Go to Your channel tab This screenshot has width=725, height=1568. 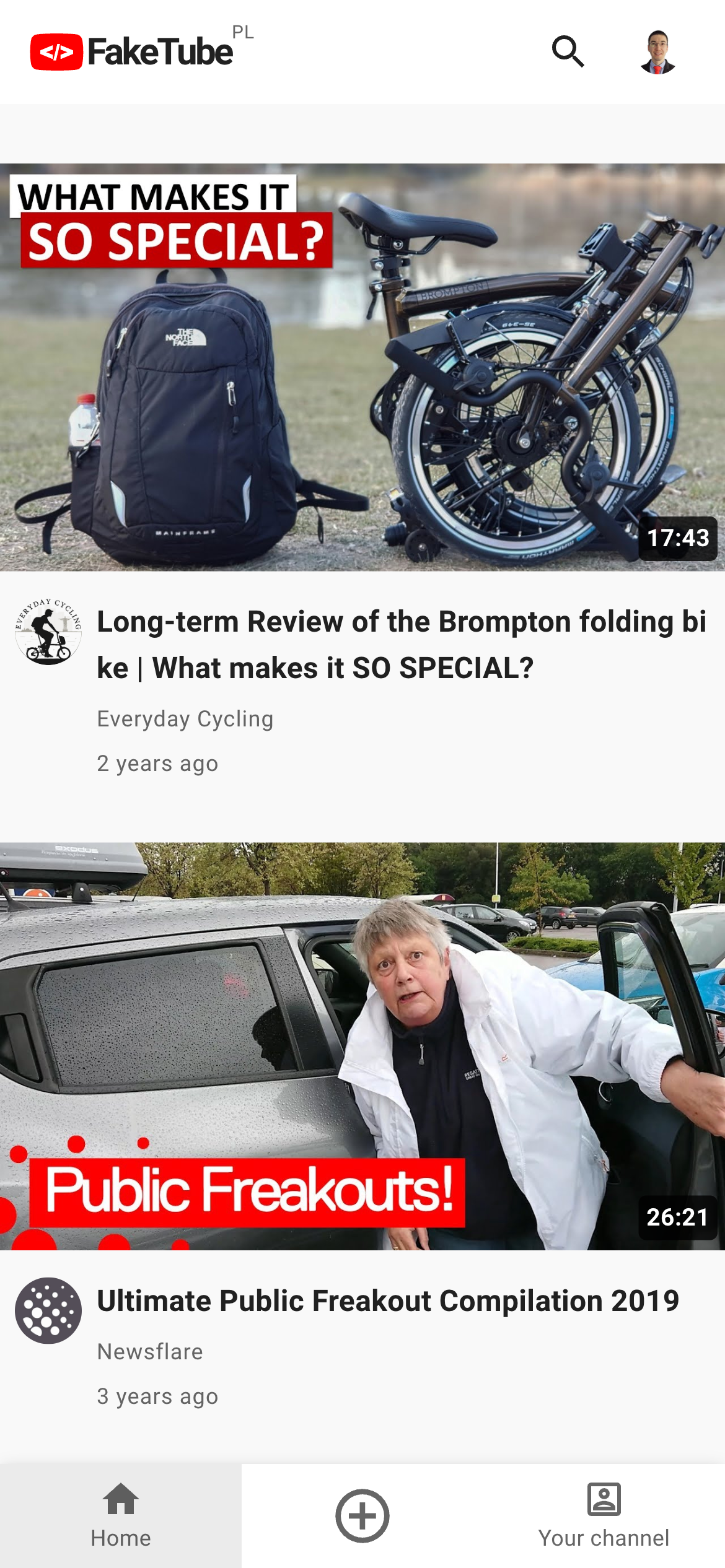click(x=604, y=1516)
